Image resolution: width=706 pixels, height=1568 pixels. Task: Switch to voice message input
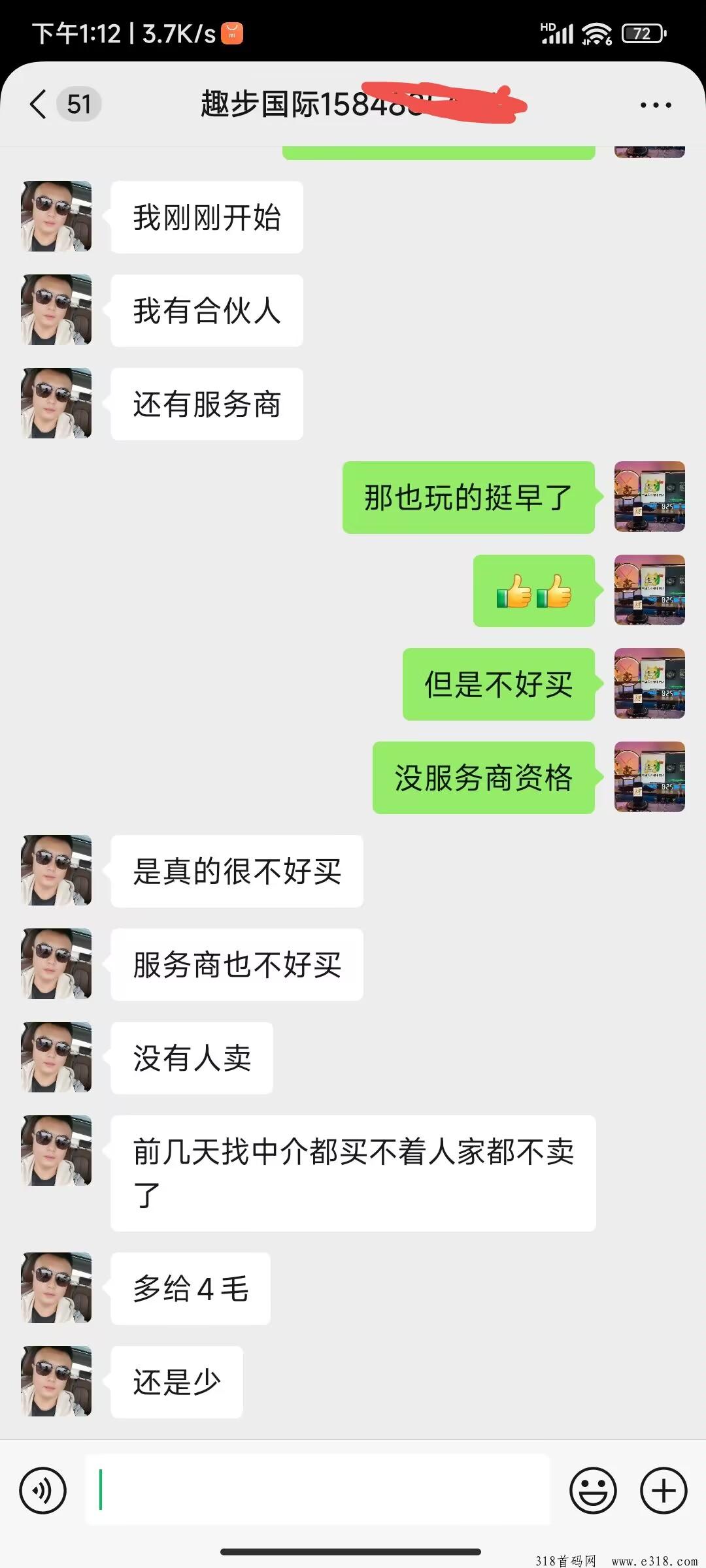[x=43, y=1490]
